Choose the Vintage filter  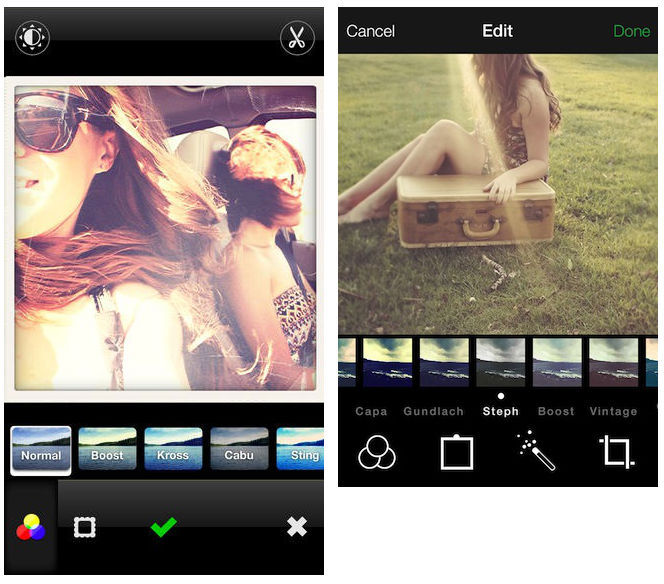613,411
